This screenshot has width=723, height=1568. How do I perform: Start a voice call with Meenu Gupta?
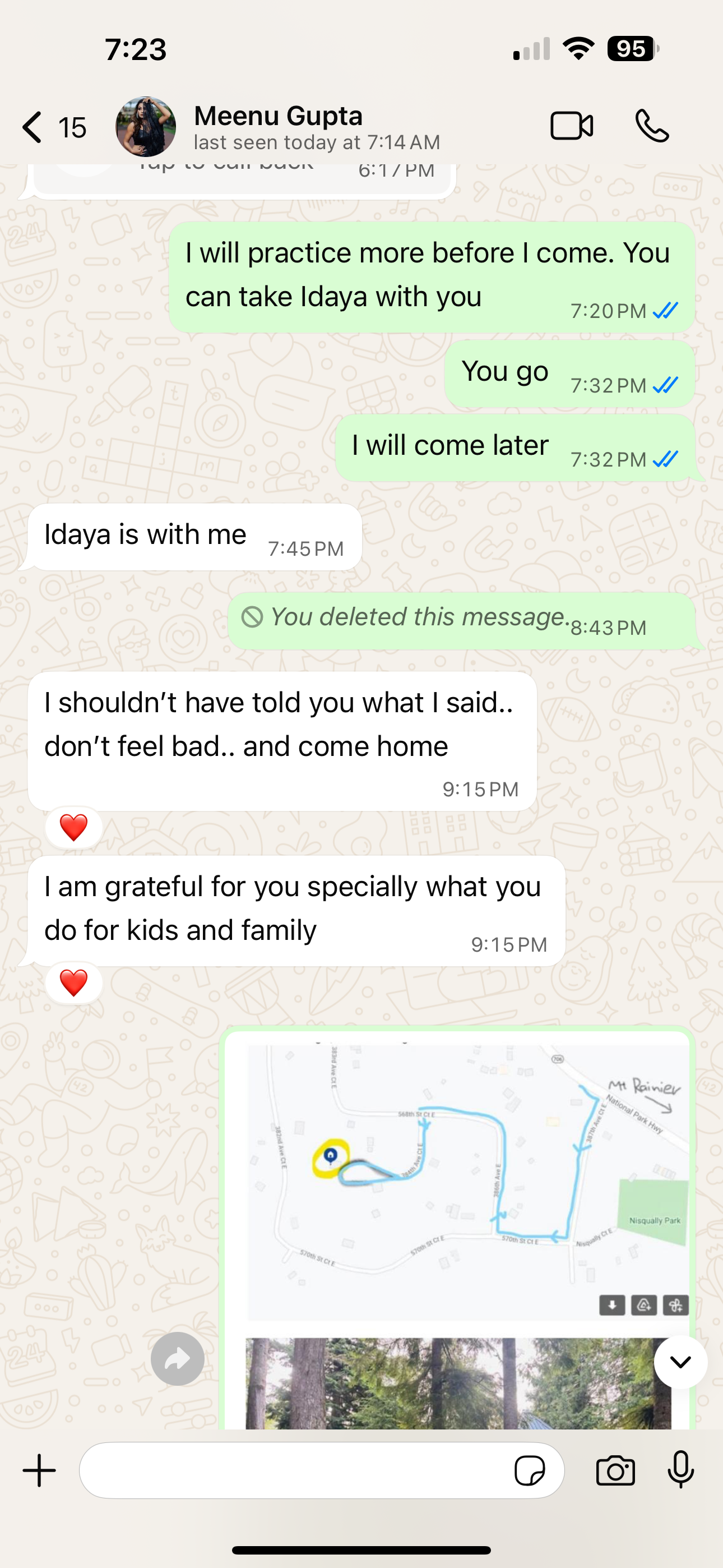point(652,126)
